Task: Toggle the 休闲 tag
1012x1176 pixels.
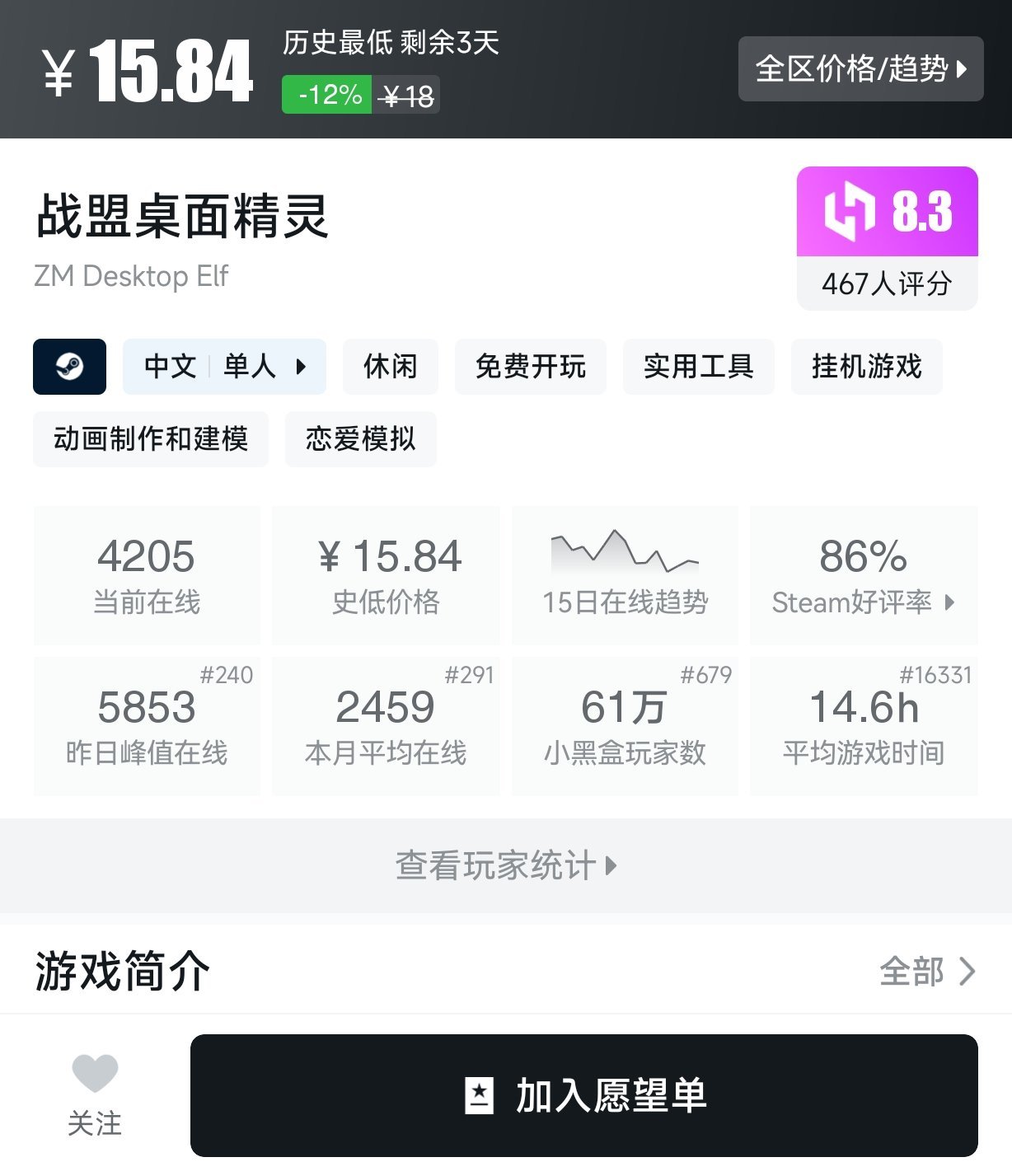Action: click(x=390, y=367)
